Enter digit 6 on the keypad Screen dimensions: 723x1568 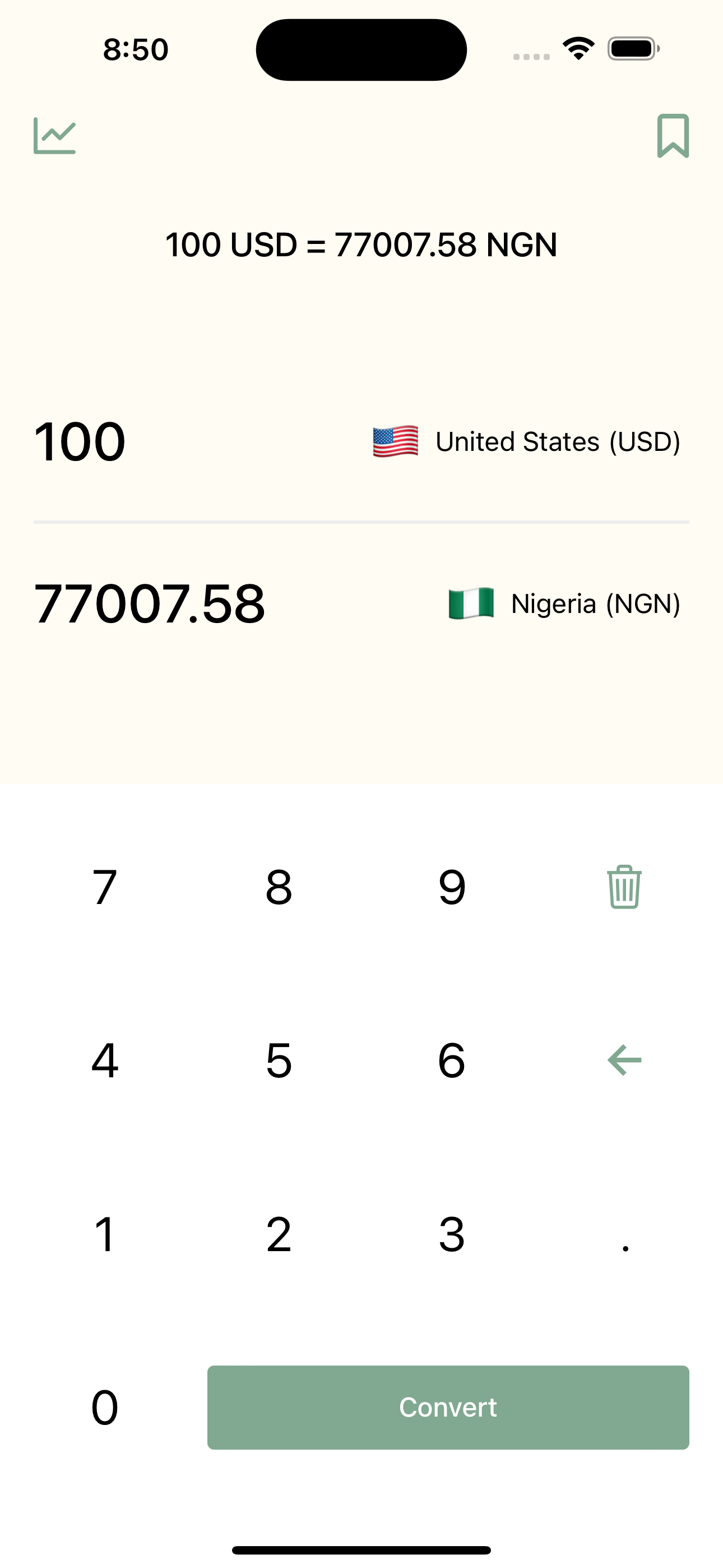point(452,1060)
